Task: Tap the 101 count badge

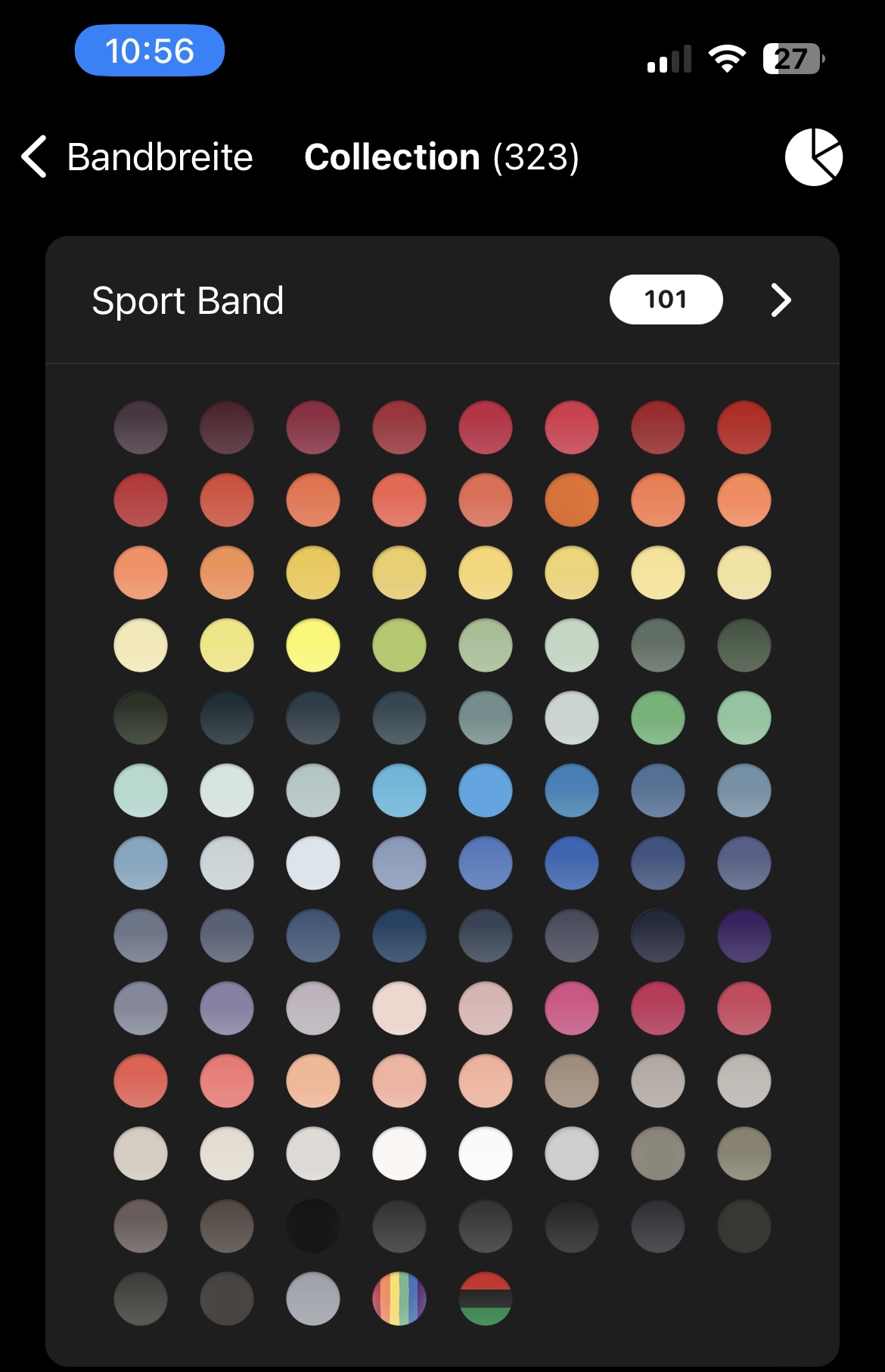Action: [x=666, y=300]
